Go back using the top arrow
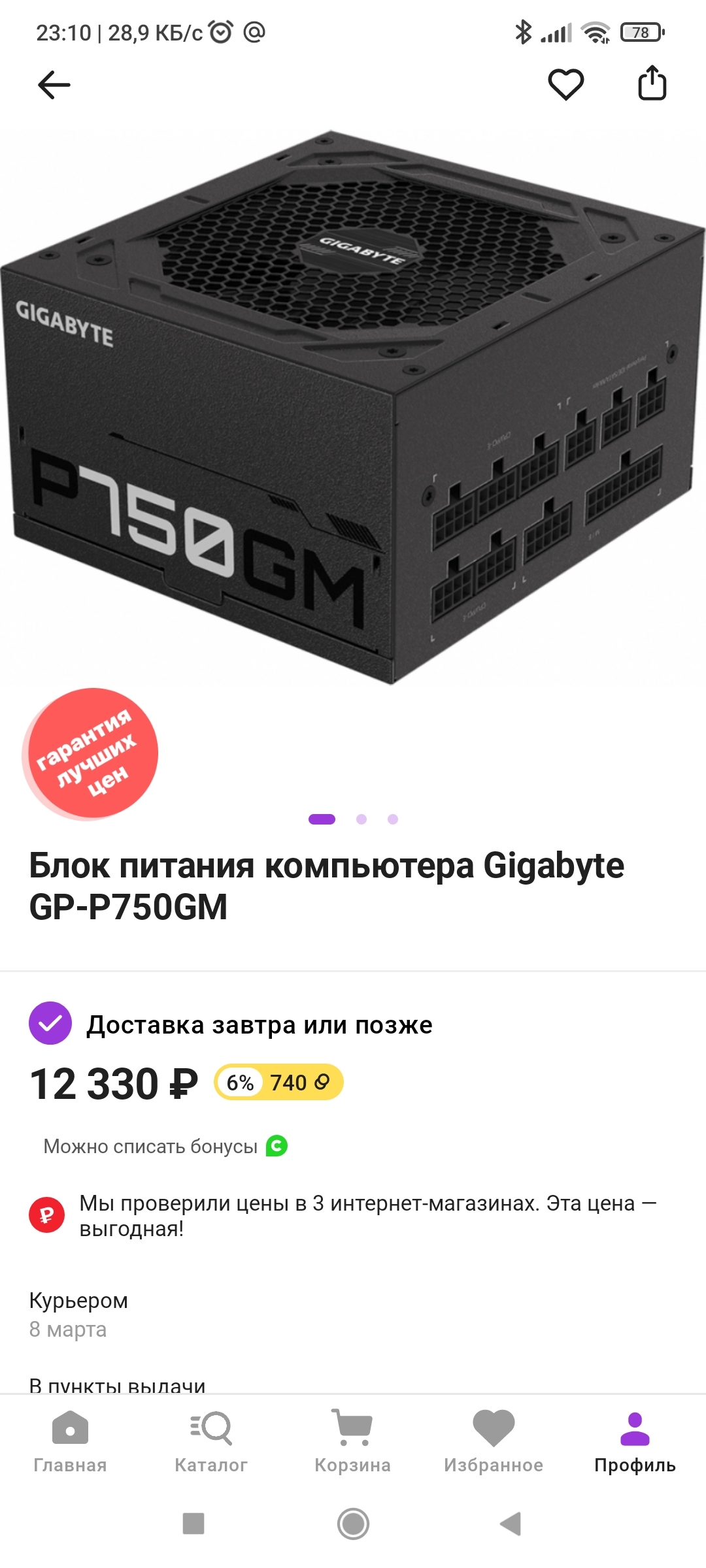This screenshot has width=706, height=1568. (54, 85)
